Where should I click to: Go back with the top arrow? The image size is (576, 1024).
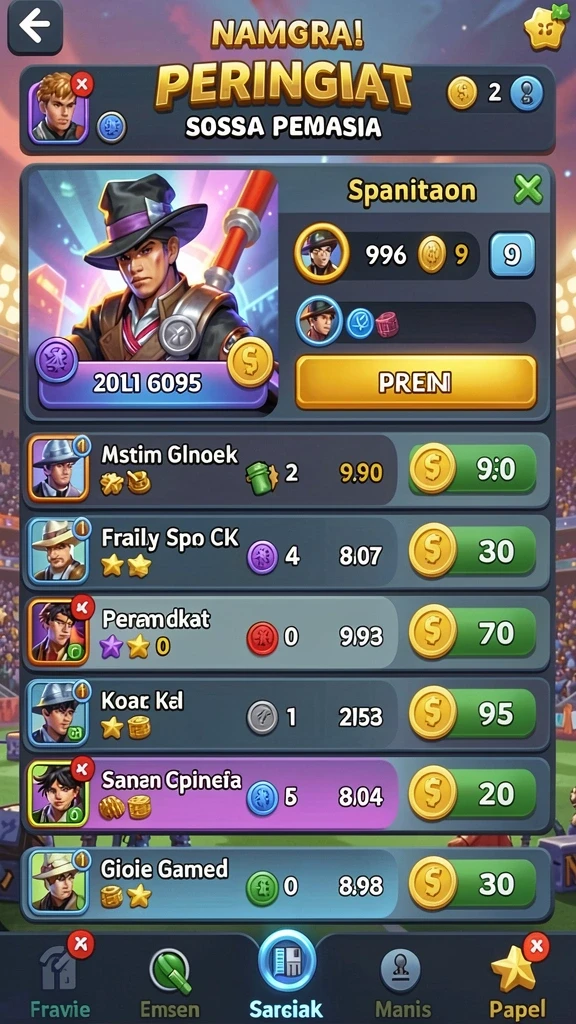coord(35,27)
